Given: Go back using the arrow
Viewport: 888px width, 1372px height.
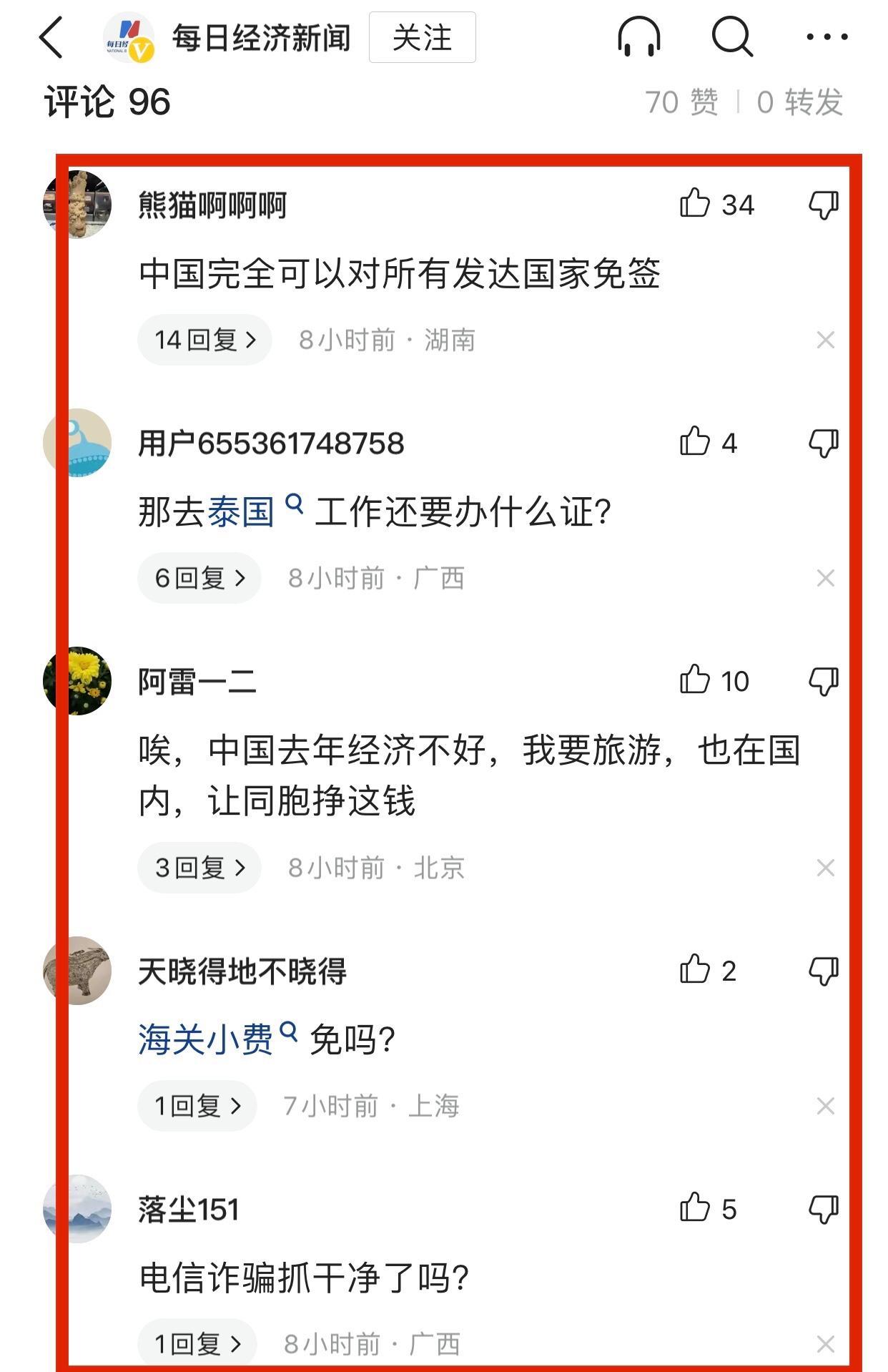Looking at the screenshot, I should [x=51, y=37].
